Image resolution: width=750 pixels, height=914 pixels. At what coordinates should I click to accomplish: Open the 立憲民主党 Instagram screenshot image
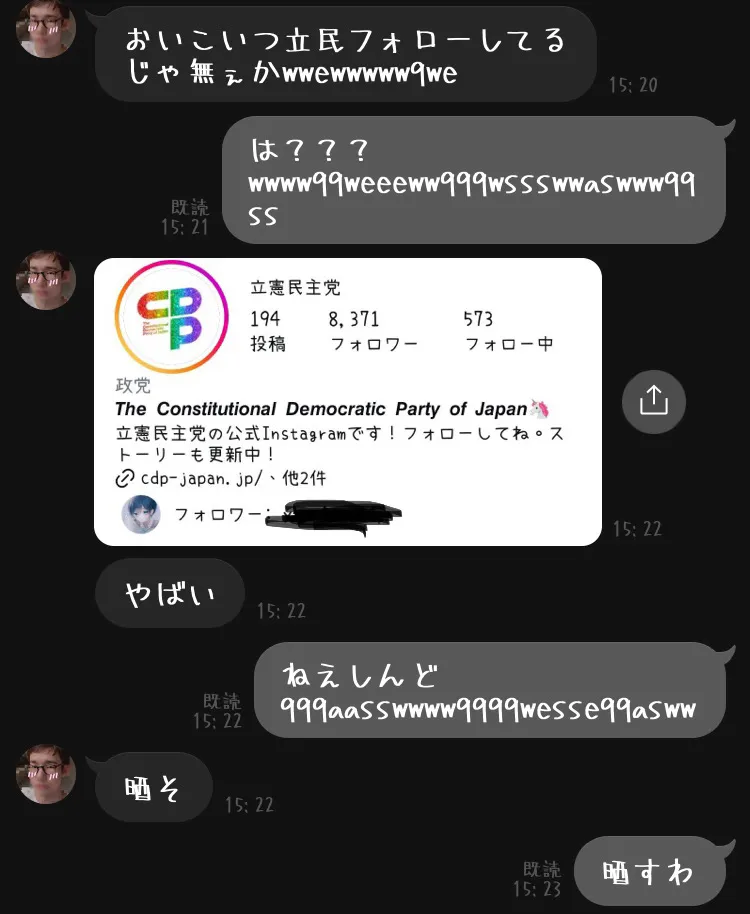tap(347, 401)
